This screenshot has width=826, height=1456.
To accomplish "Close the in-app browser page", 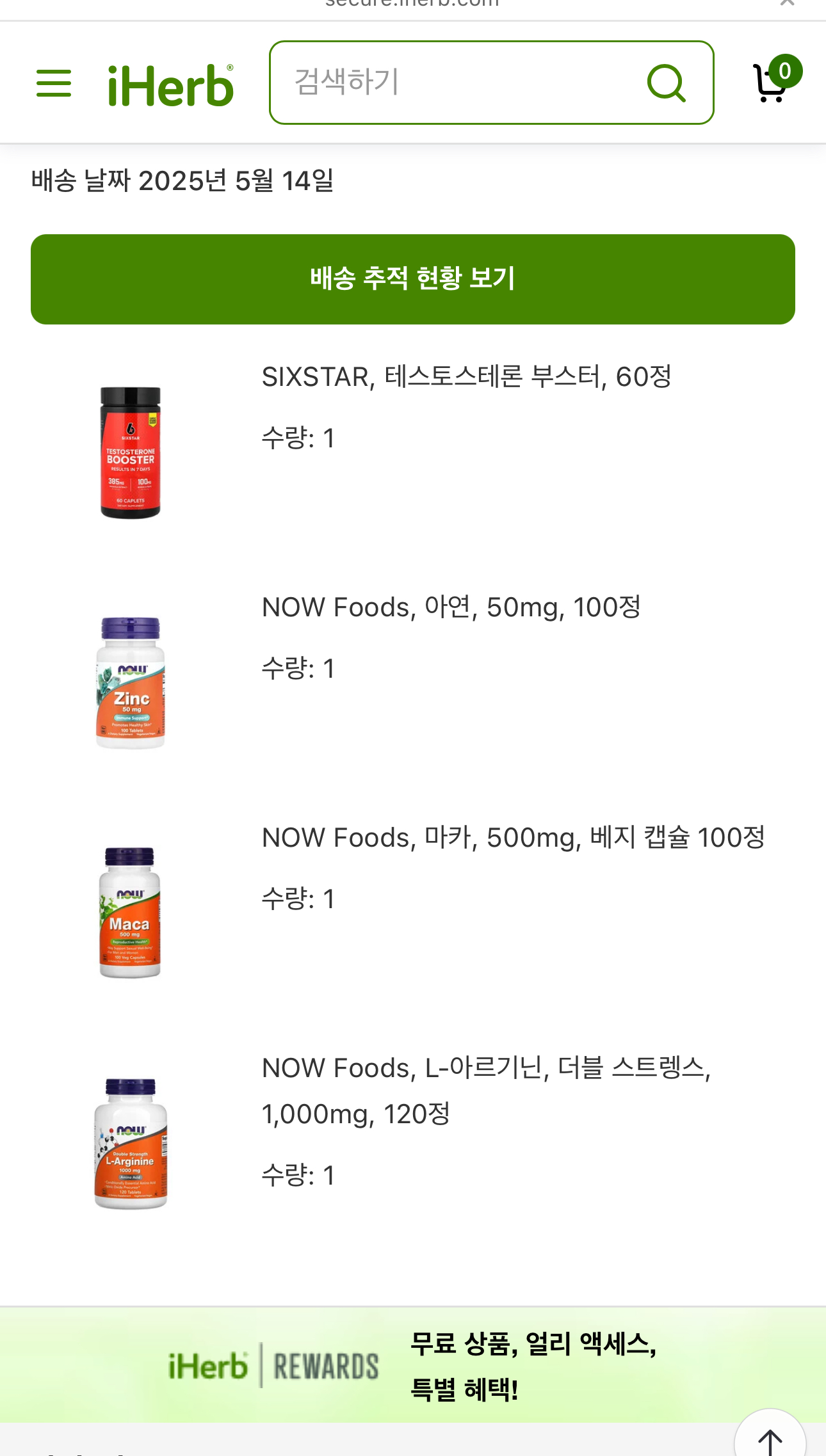I will point(787,3).
